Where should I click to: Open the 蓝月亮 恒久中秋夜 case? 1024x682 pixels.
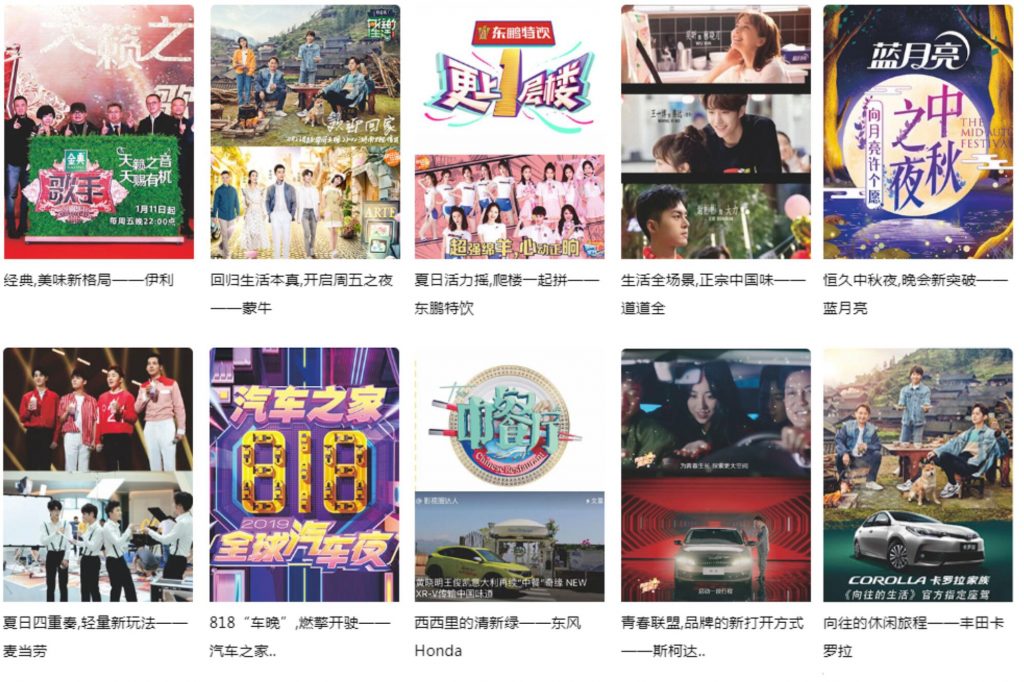(x=918, y=133)
